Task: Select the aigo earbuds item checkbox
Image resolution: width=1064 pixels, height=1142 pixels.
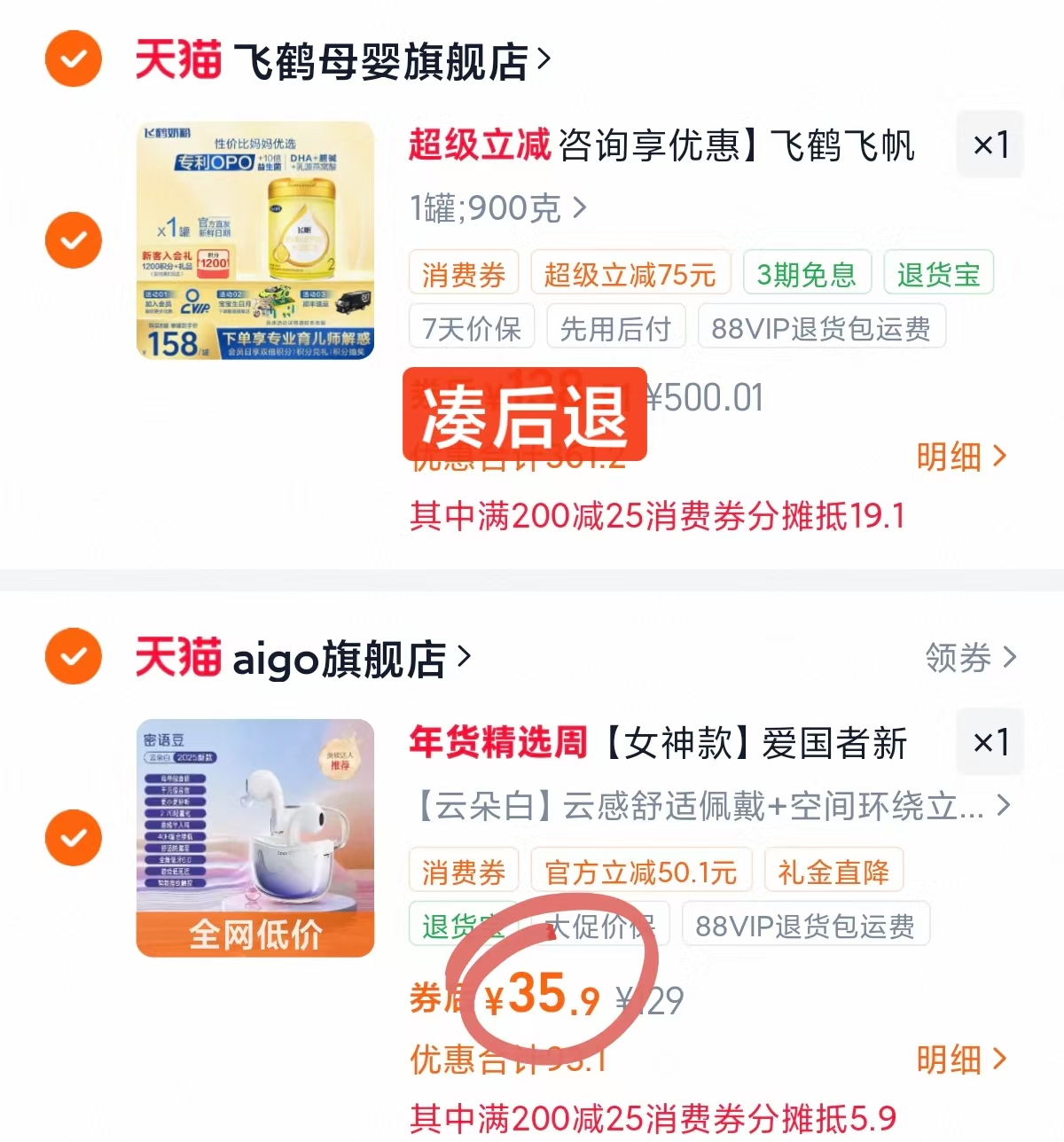Action: 72,838
